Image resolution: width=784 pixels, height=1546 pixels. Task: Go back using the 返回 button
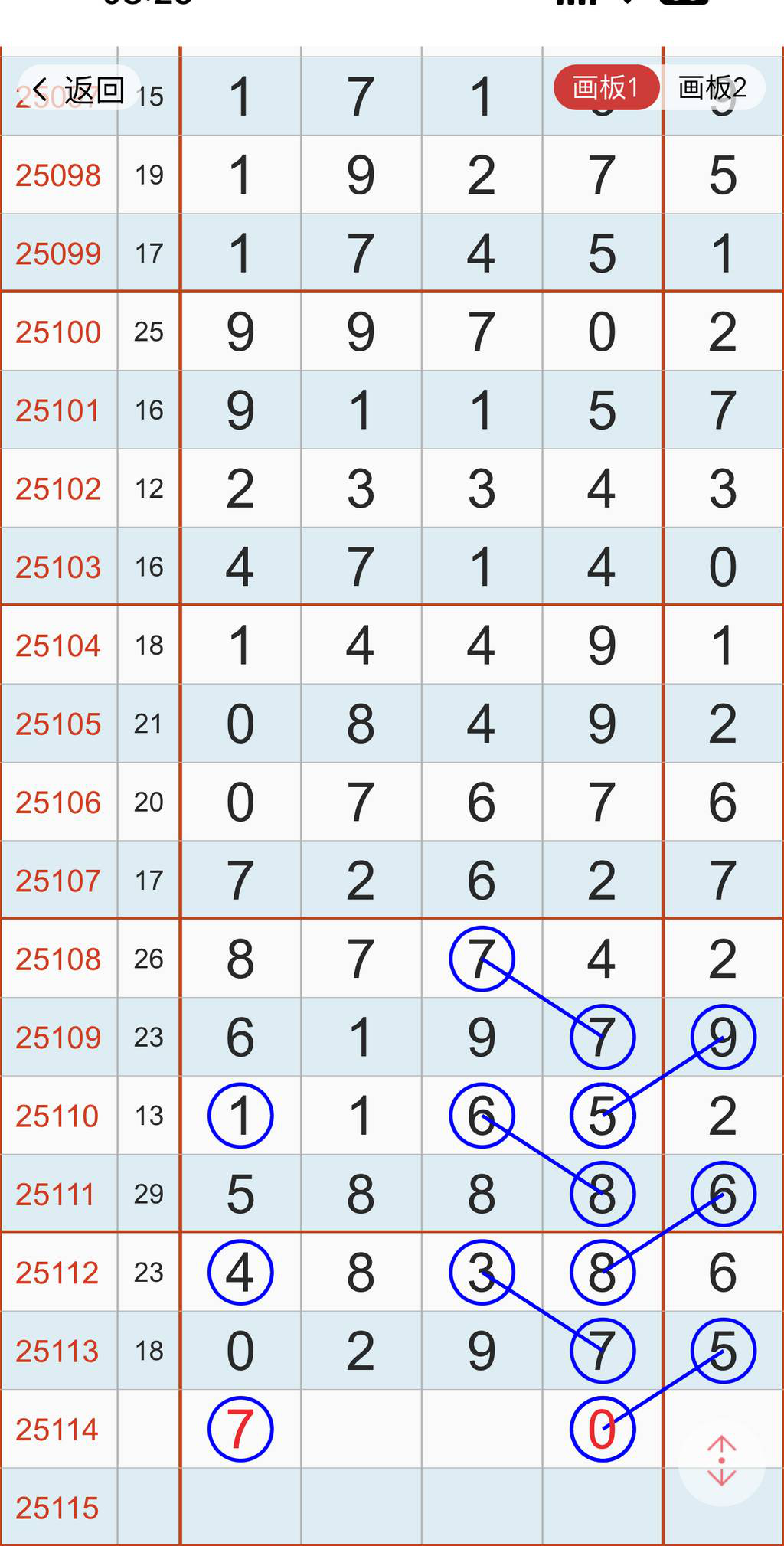click(x=79, y=90)
